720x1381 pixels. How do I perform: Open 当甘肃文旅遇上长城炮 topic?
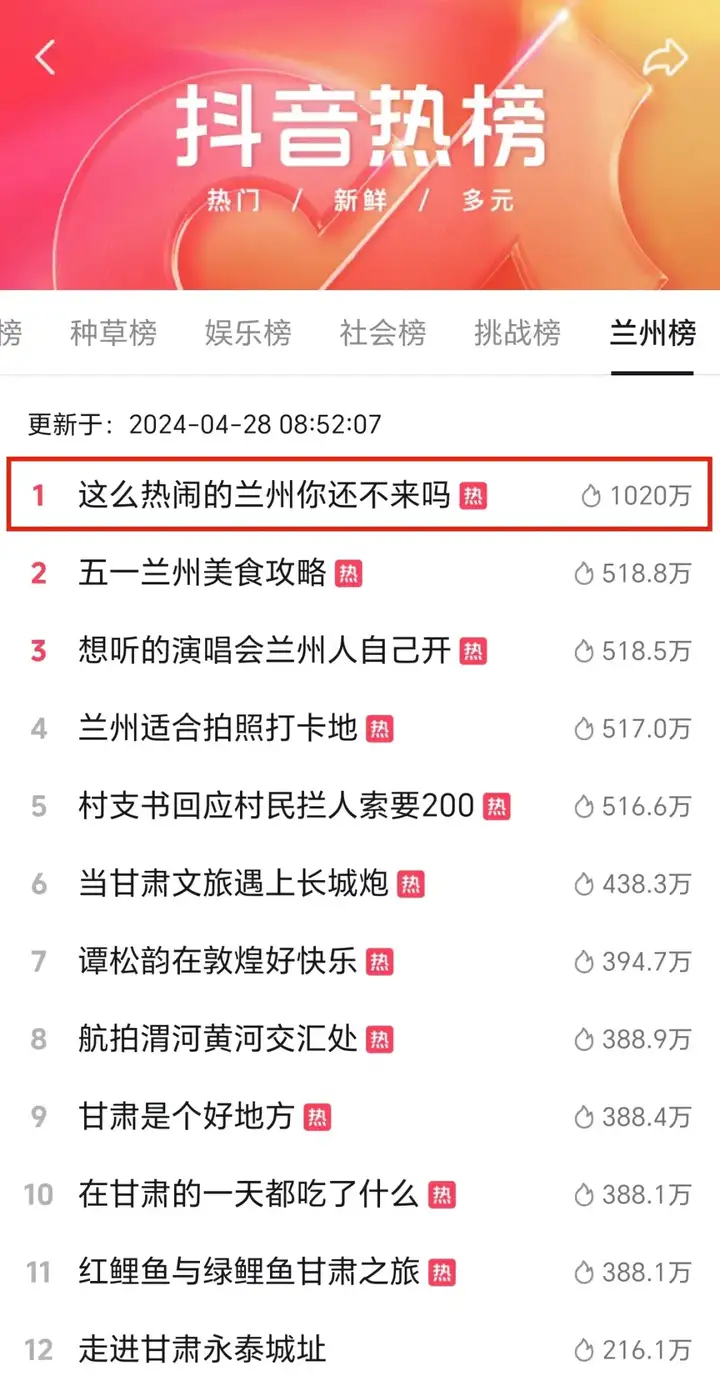point(234,884)
